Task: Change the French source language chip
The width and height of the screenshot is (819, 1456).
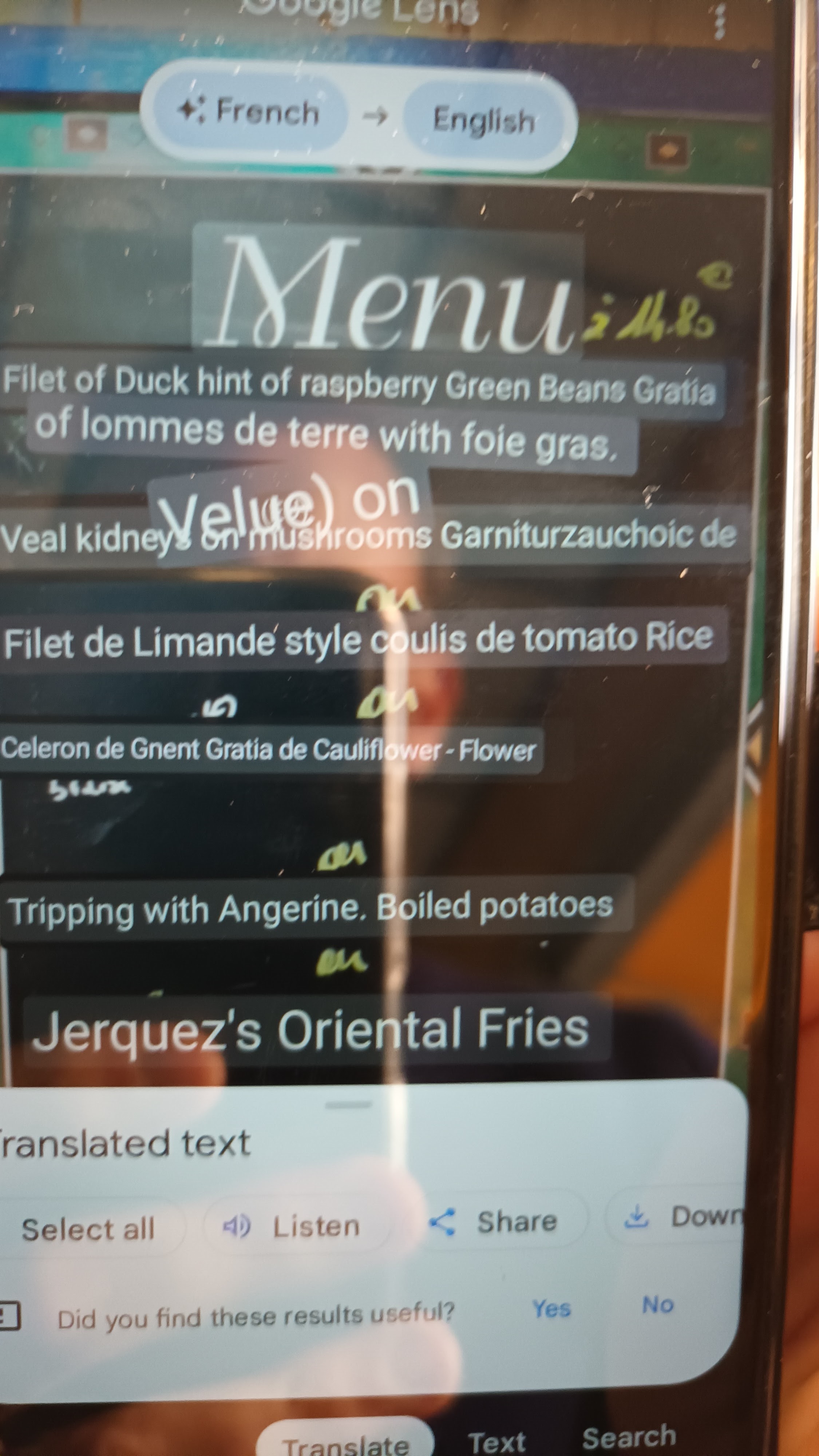Action: (249, 111)
